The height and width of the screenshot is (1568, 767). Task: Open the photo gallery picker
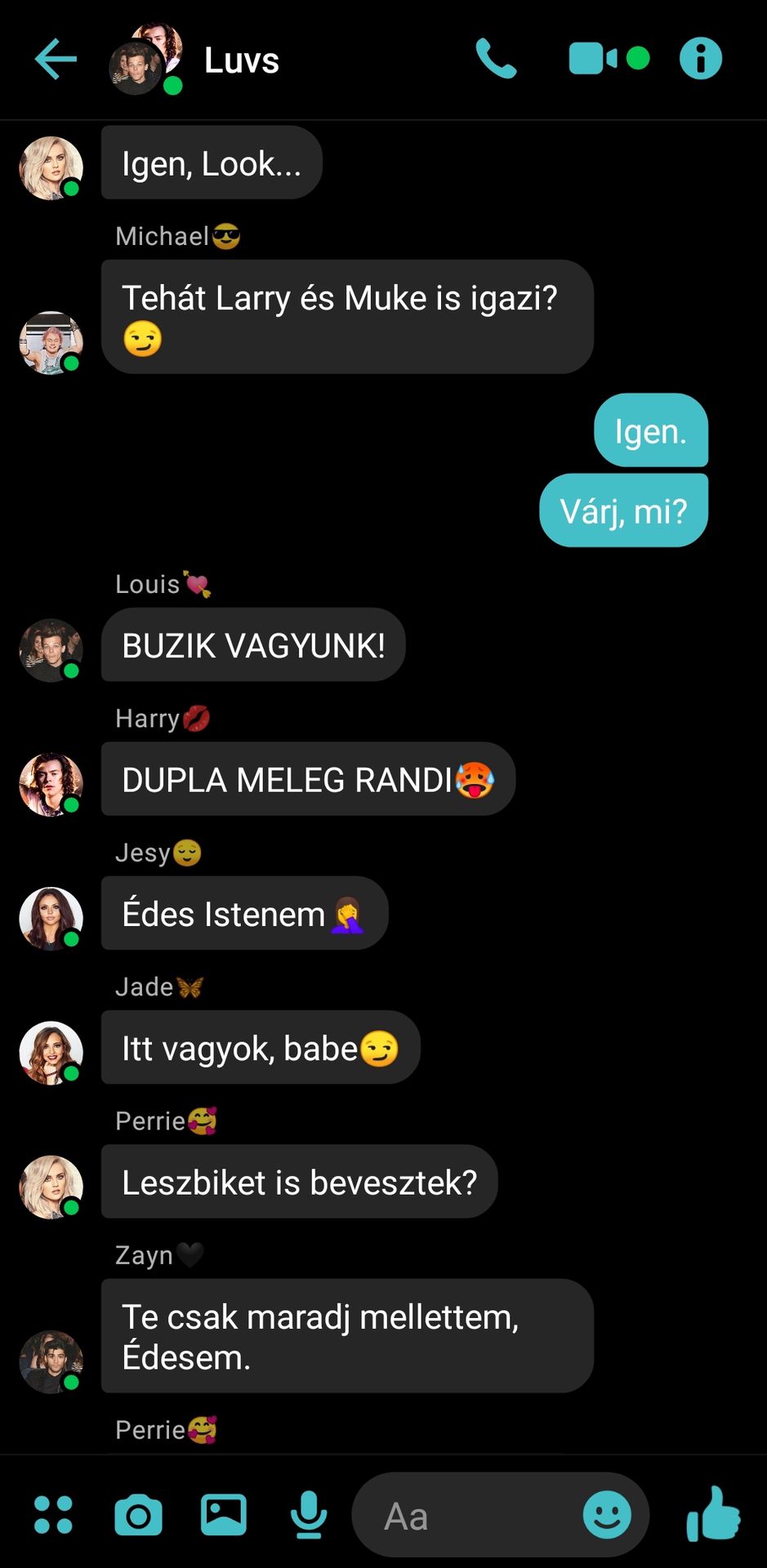(x=224, y=1515)
